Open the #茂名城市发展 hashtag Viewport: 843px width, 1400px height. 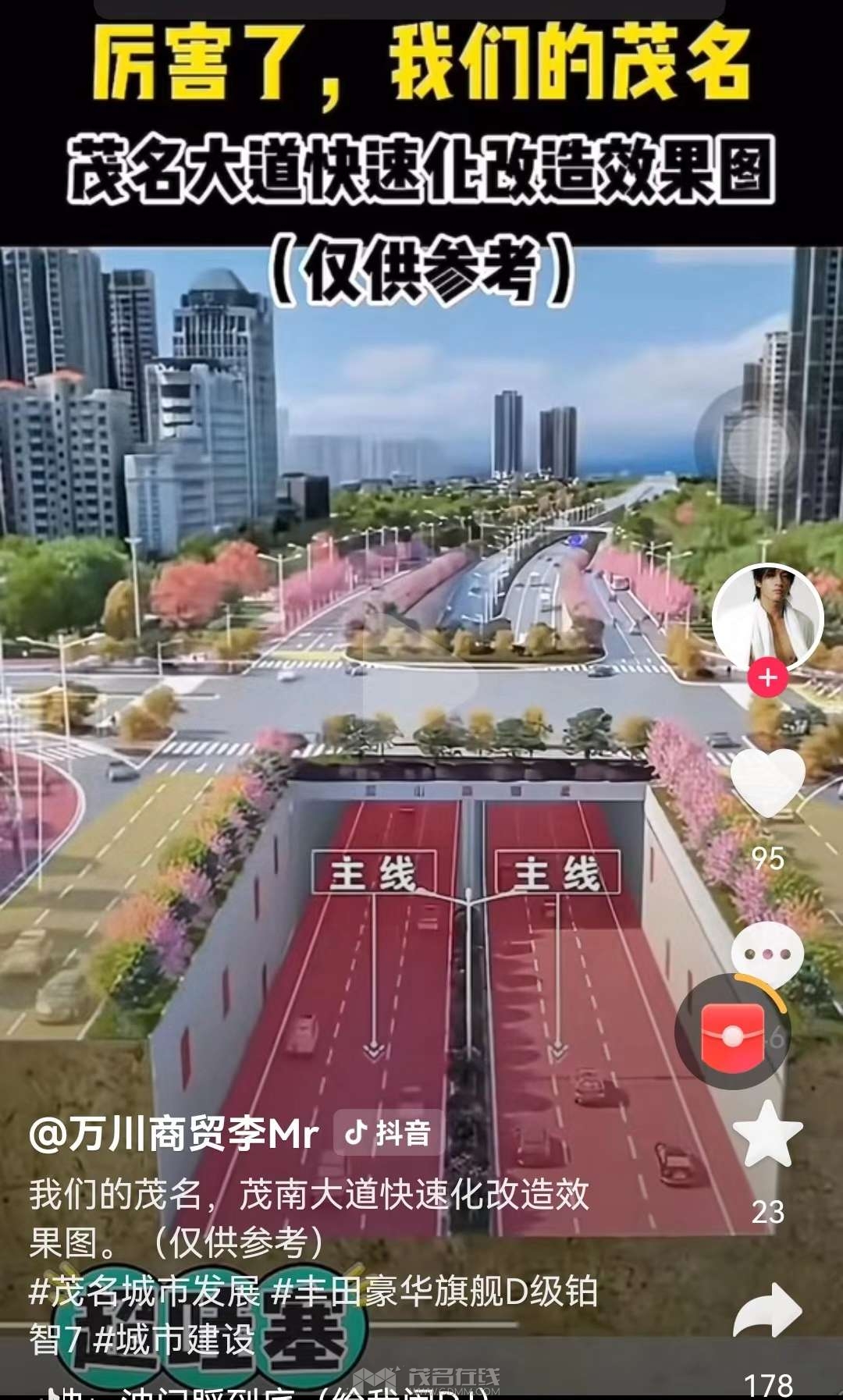pos(144,1292)
